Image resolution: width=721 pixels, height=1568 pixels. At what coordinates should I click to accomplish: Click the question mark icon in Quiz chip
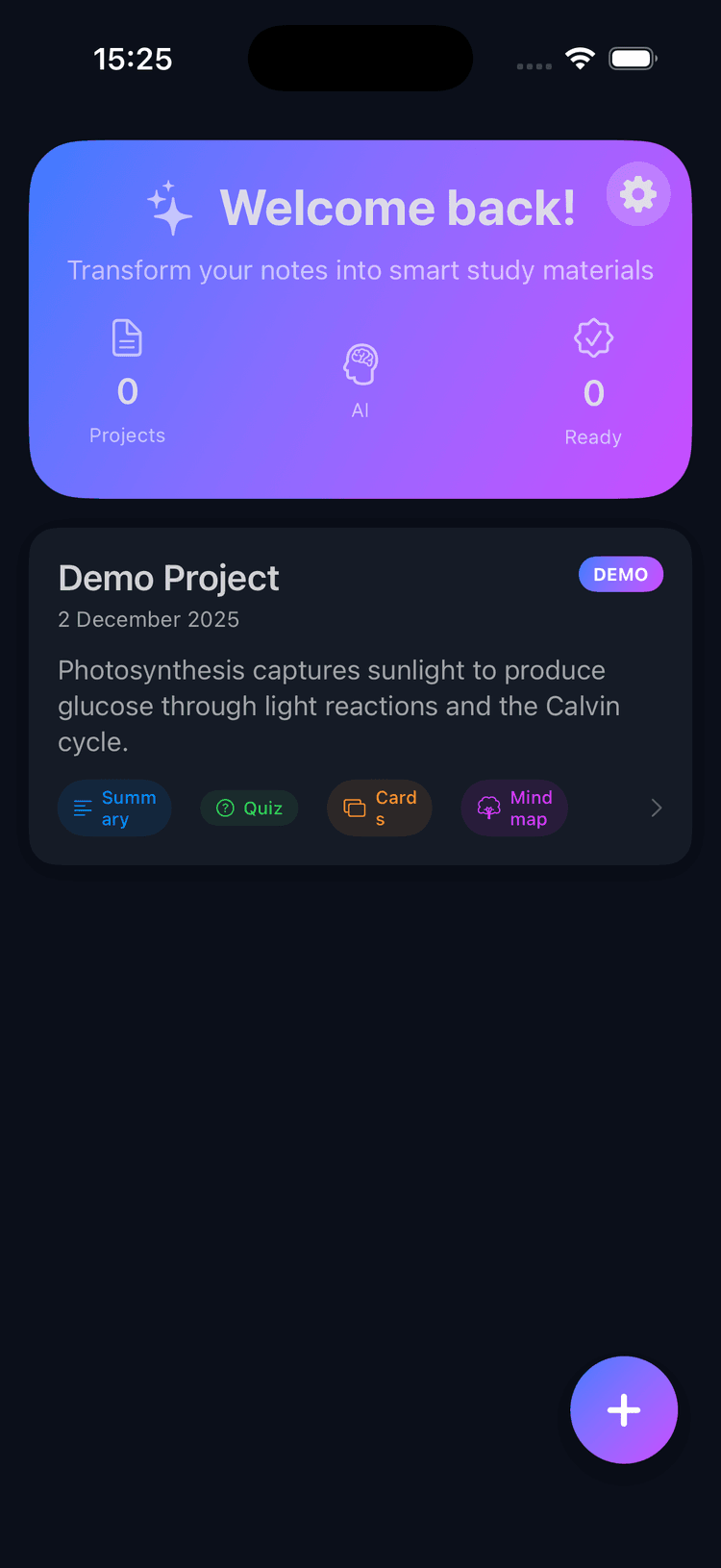coord(224,808)
